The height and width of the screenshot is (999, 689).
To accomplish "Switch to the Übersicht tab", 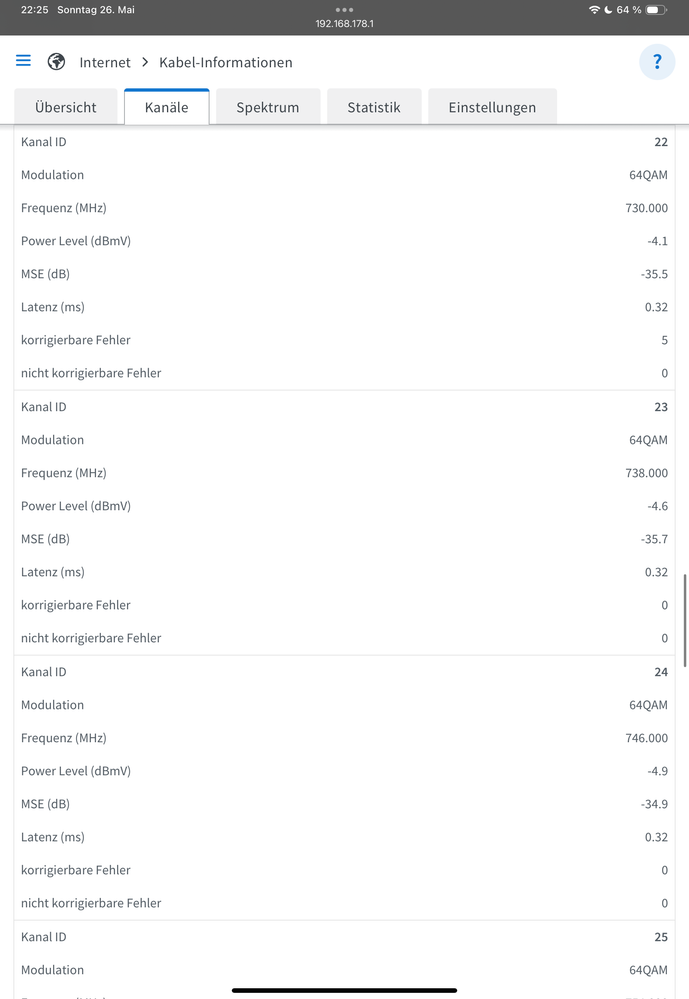I will [x=66, y=107].
